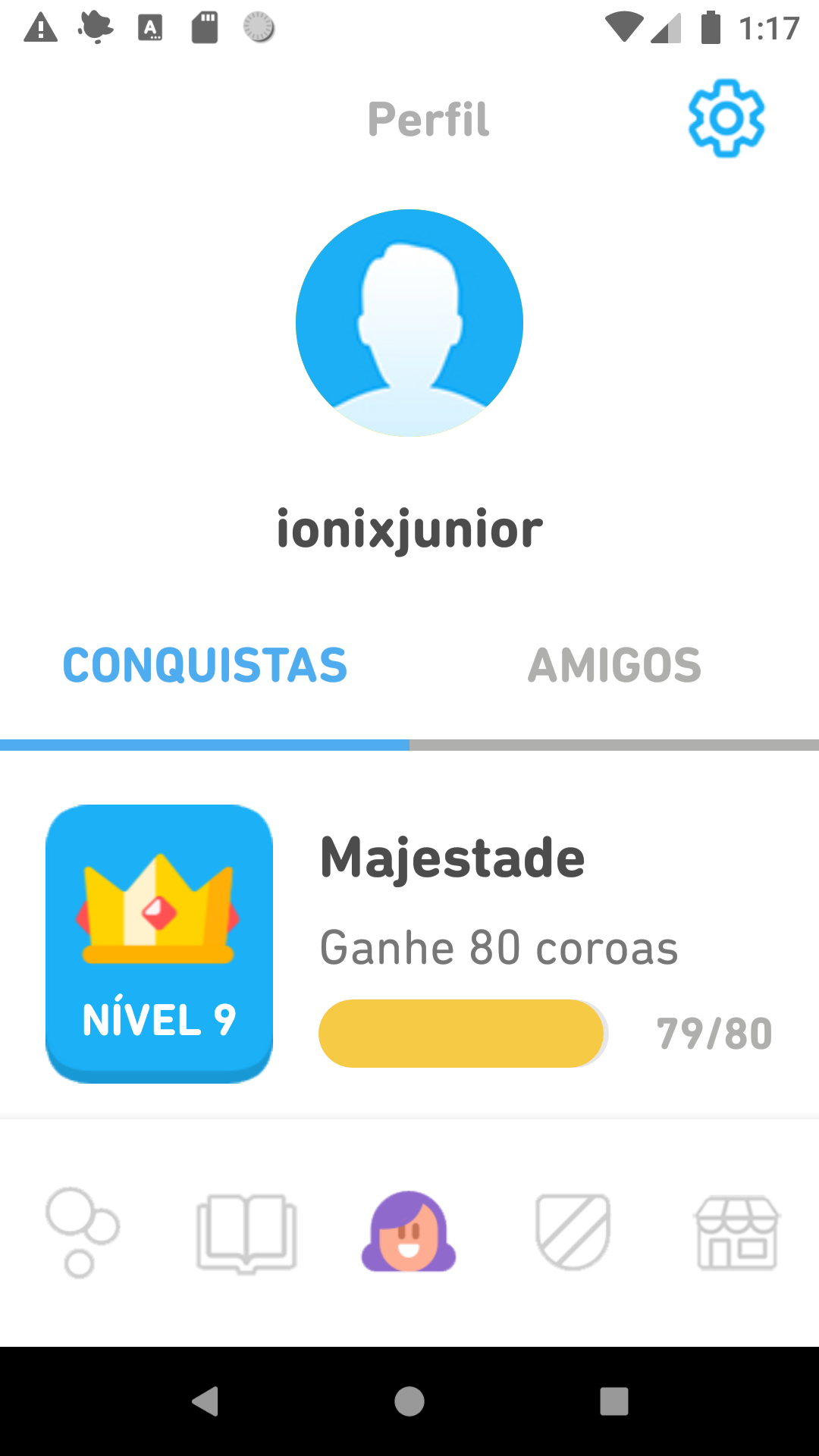
Task: Open the Majestade achievement card
Action: click(x=409, y=943)
